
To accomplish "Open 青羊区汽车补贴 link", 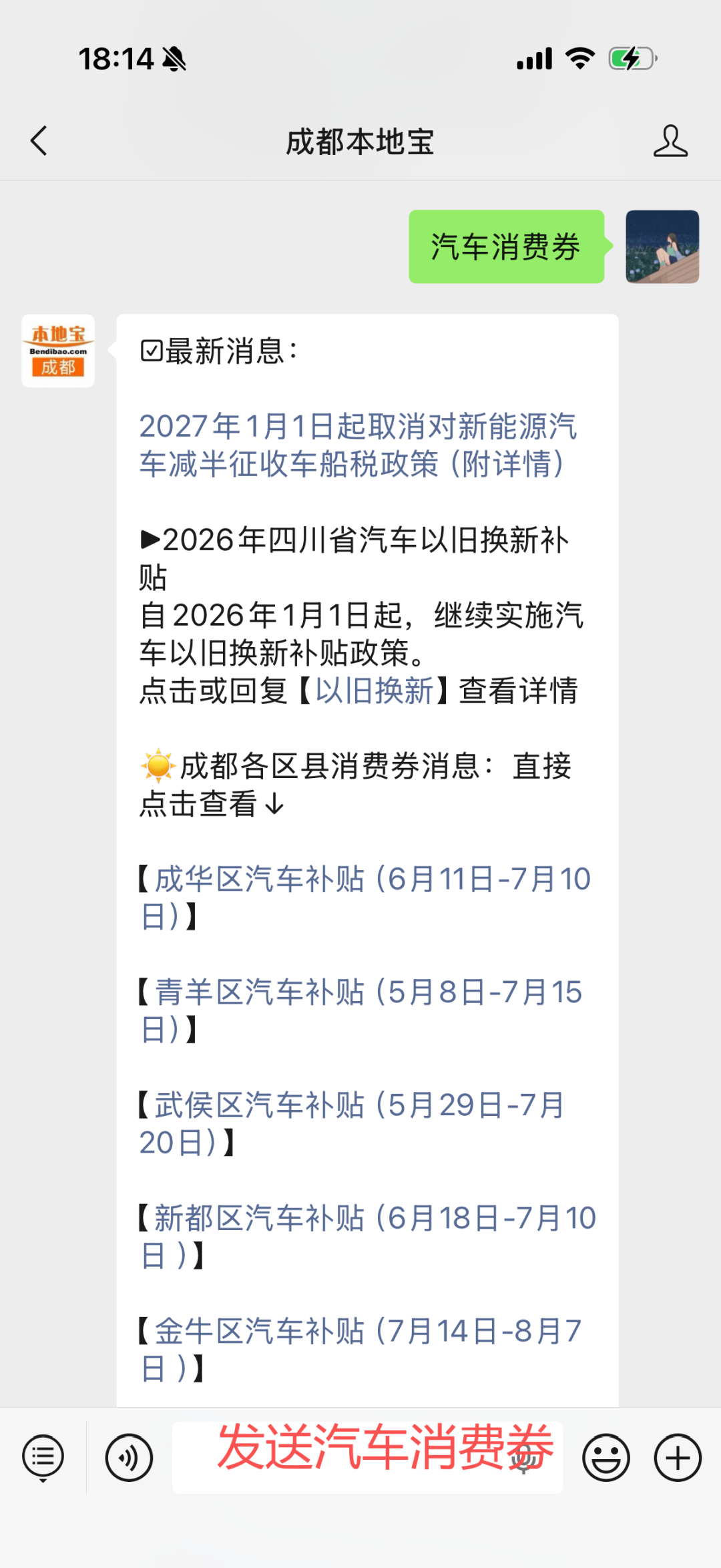I will [x=360, y=1010].
